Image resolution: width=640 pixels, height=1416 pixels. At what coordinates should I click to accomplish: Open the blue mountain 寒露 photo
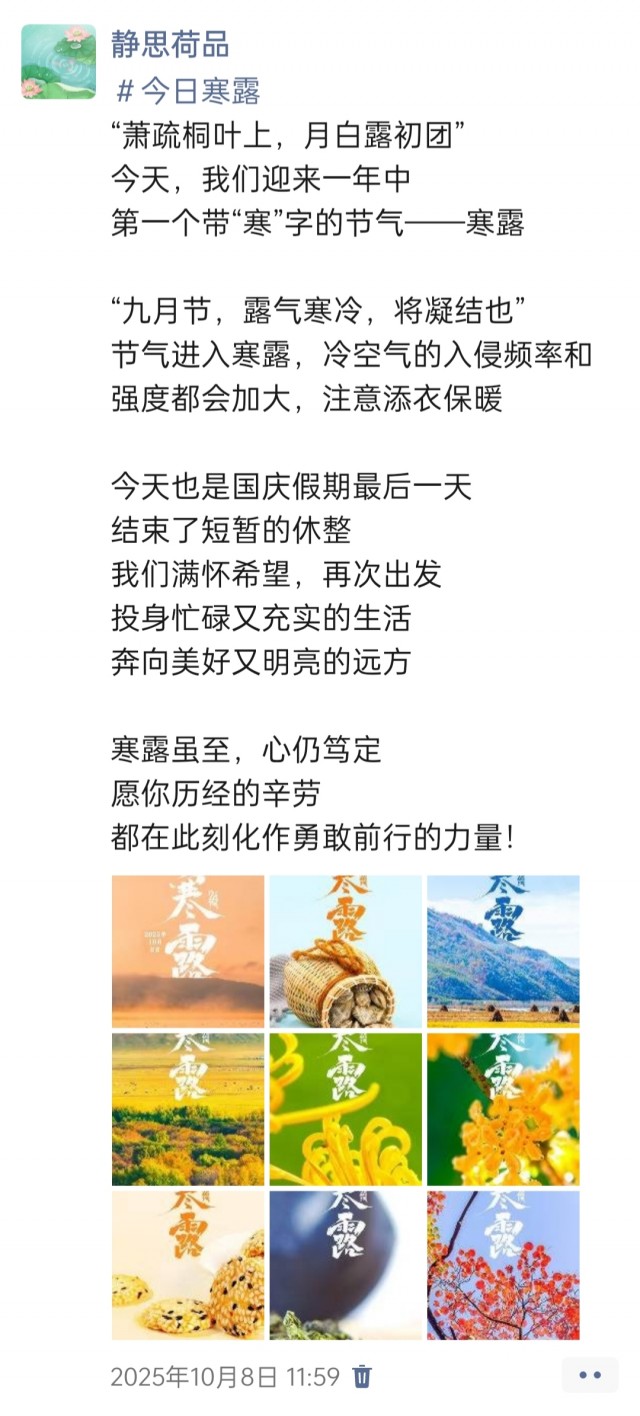(x=503, y=951)
